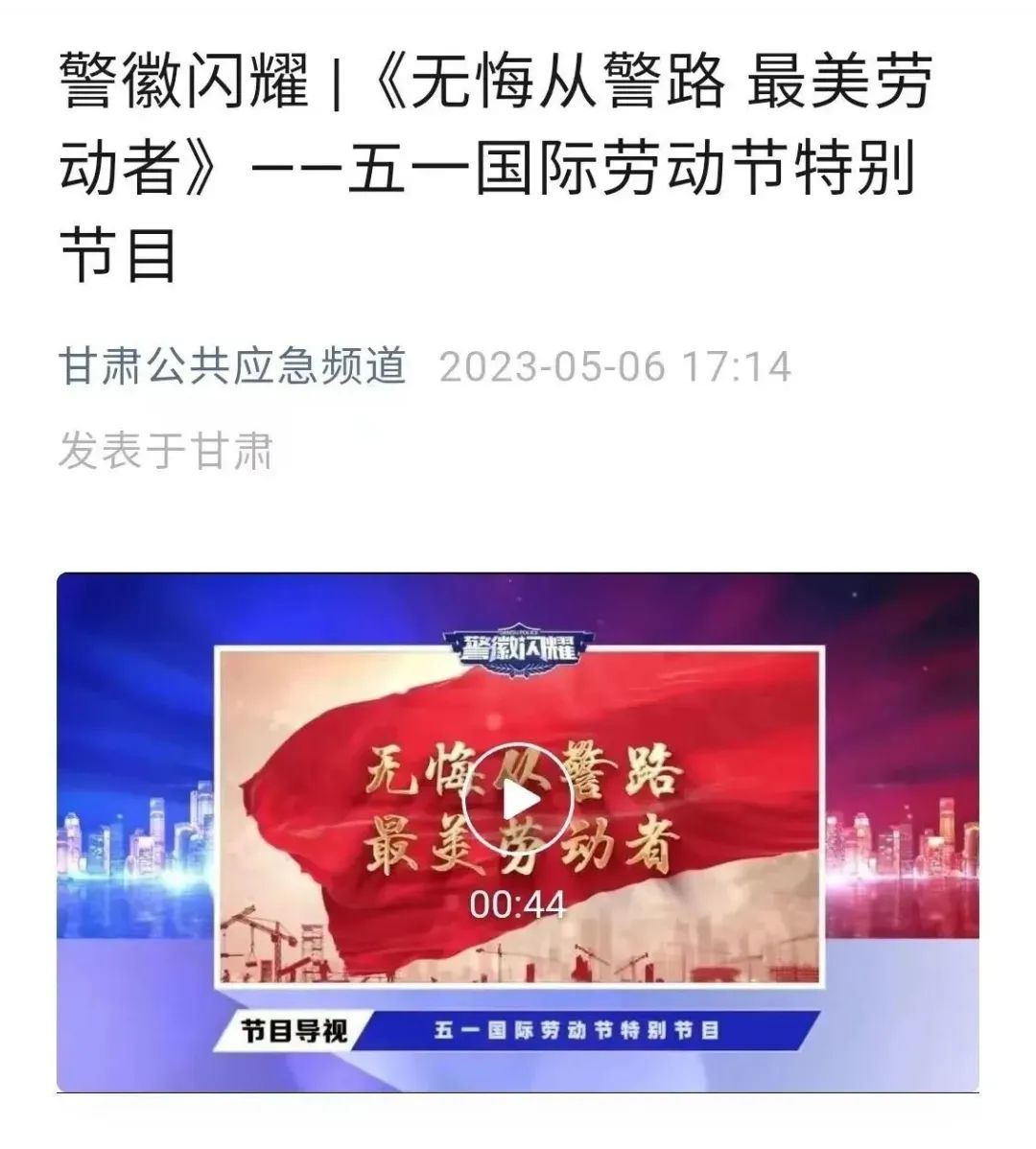This screenshot has height=1149, width=1036.
Task: Open the 甘肃公共应急频道 account page
Action: (x=232, y=366)
